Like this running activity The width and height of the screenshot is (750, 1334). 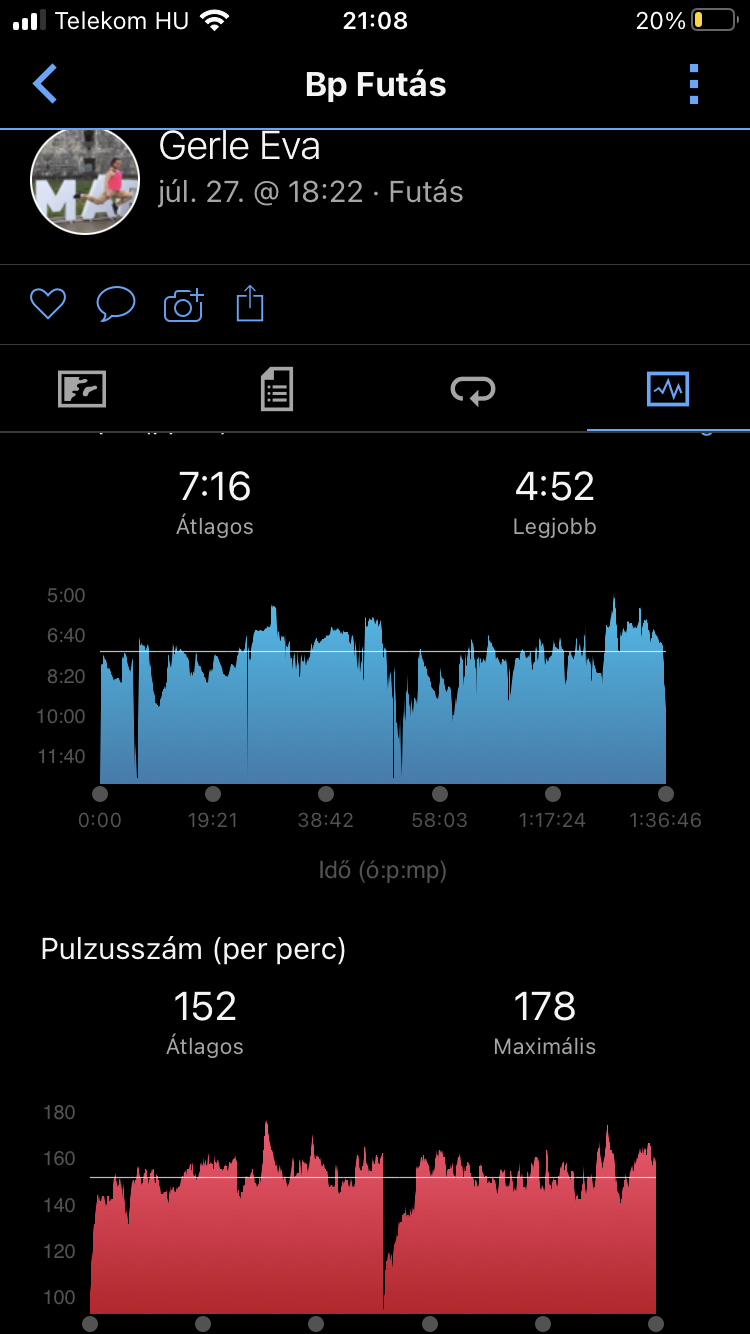click(x=47, y=304)
